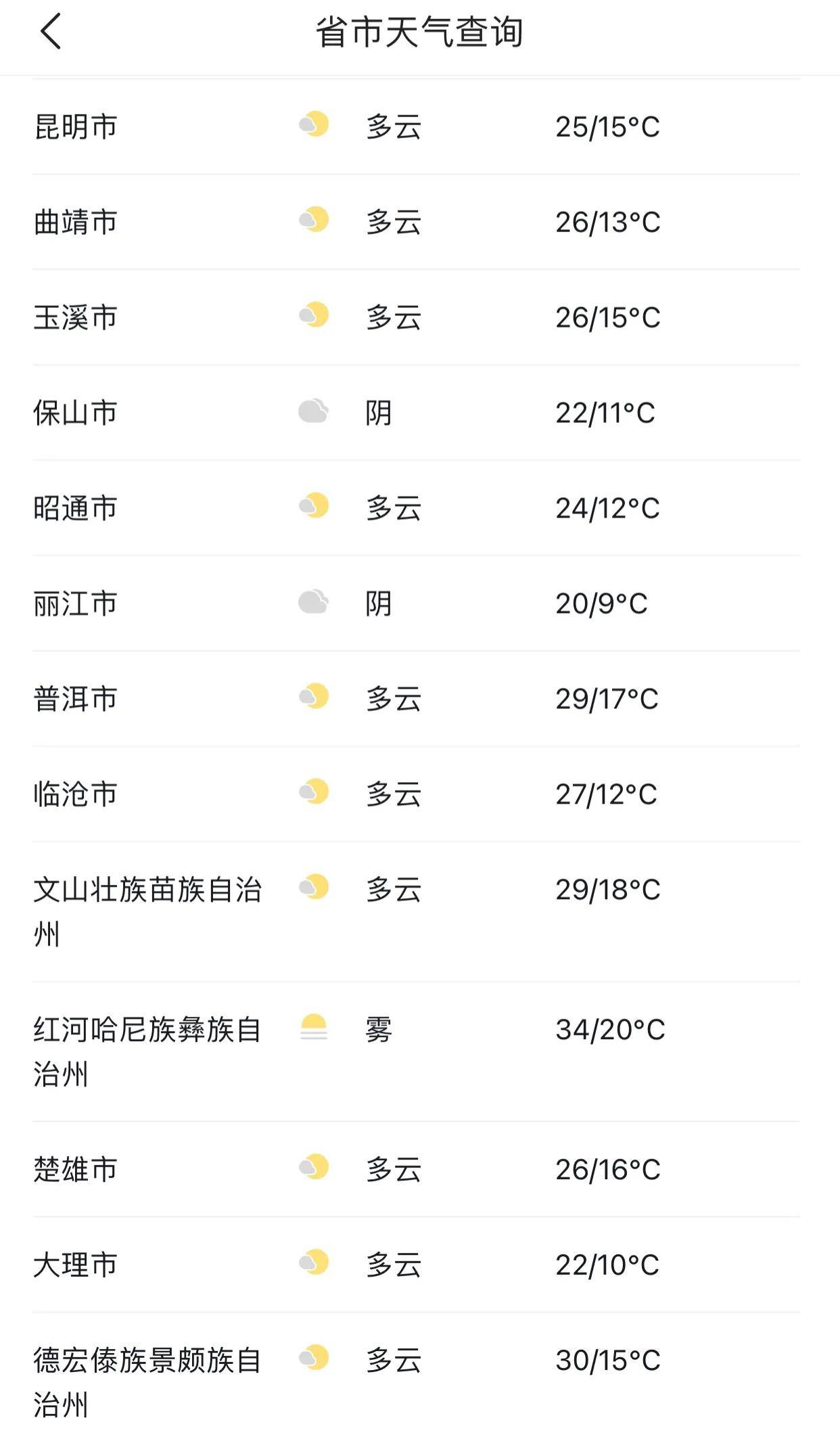Select the partly cloudy icon for 曲靖市
The width and height of the screenshot is (840, 1439).
[314, 221]
